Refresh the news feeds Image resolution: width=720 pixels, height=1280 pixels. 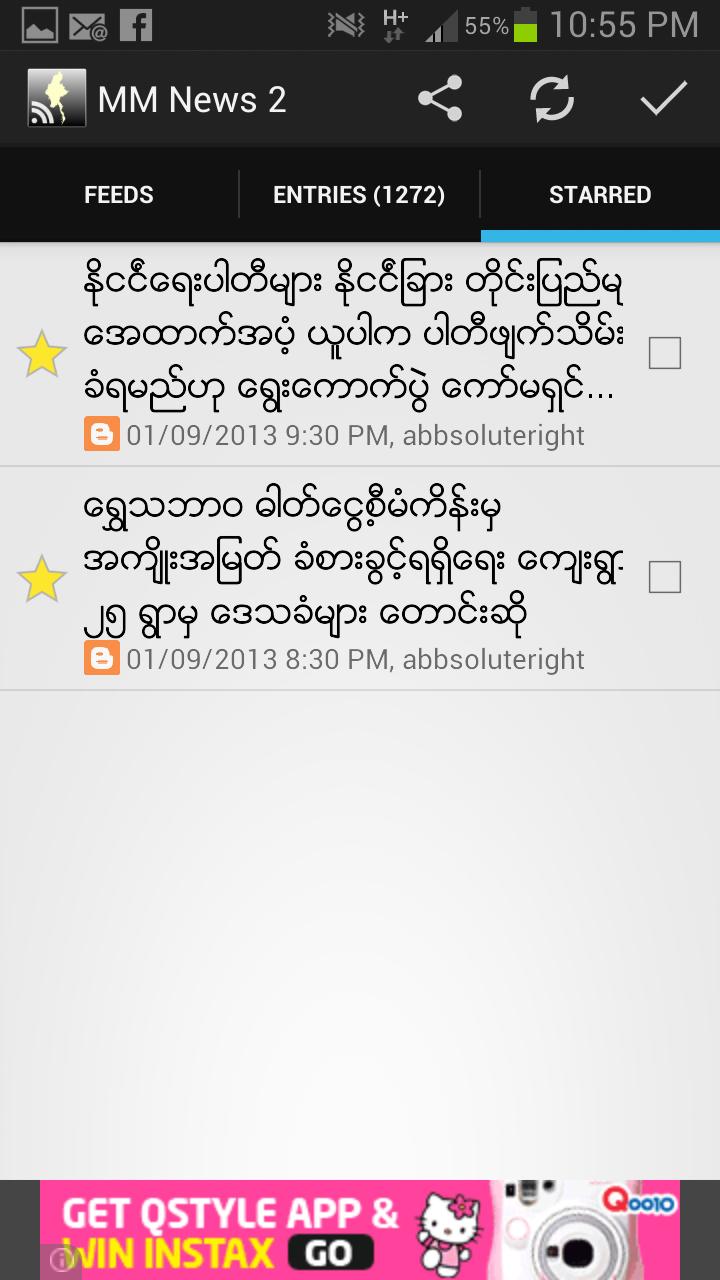[x=552, y=99]
